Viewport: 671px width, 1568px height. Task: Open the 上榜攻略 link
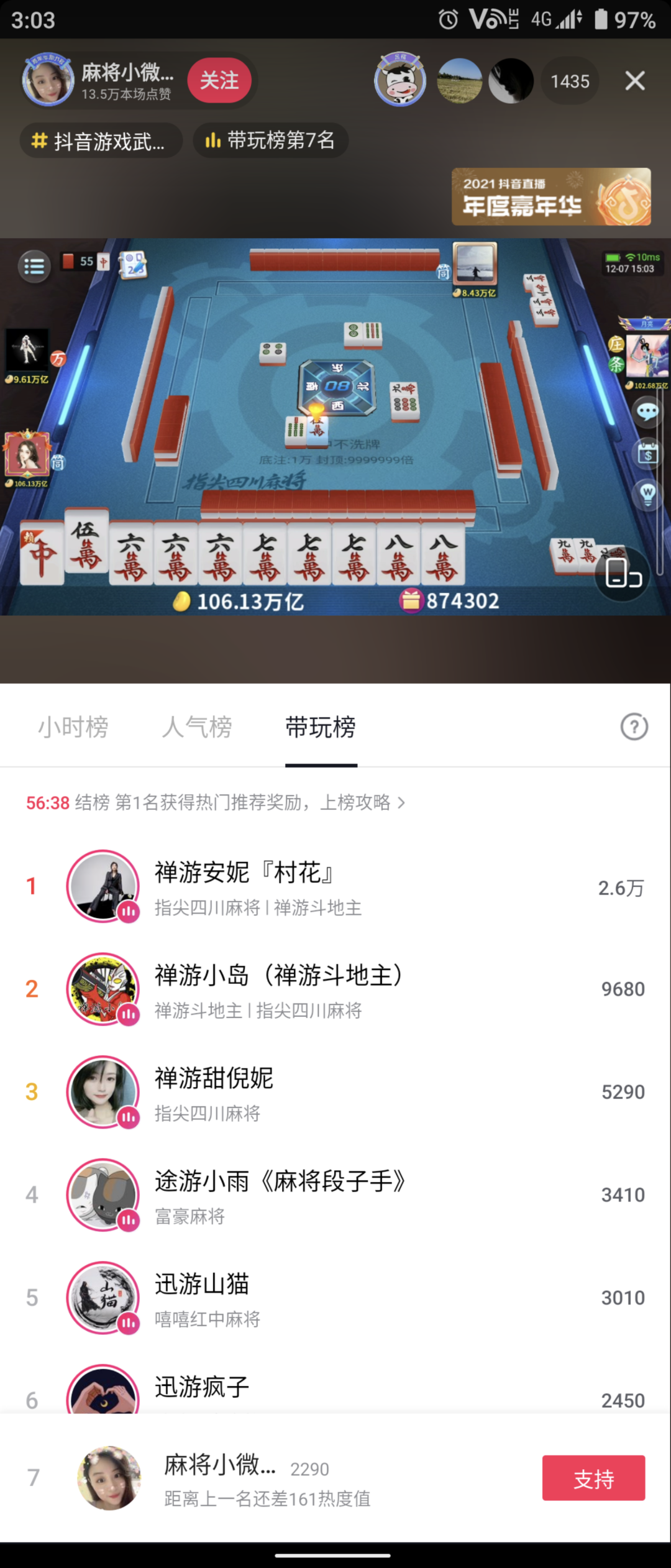362,802
